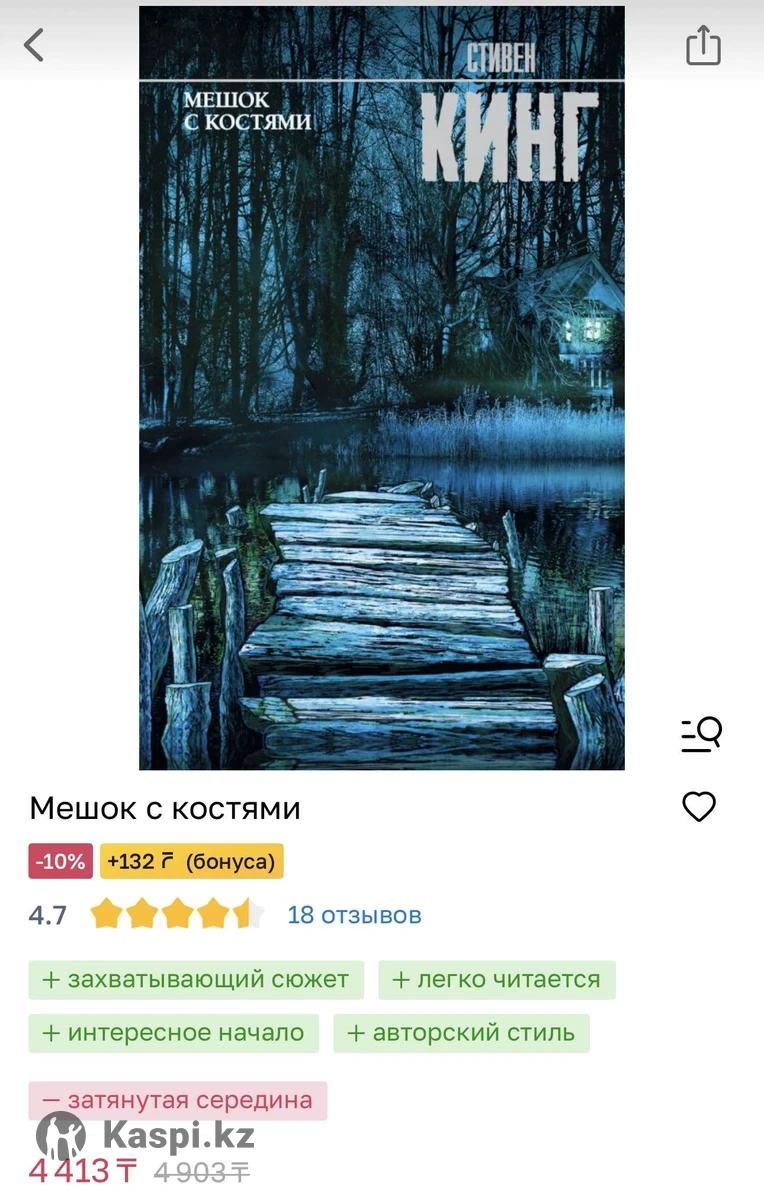The image size is (764, 1200).
Task: Add the book to favorites heart
Action: coord(699,806)
